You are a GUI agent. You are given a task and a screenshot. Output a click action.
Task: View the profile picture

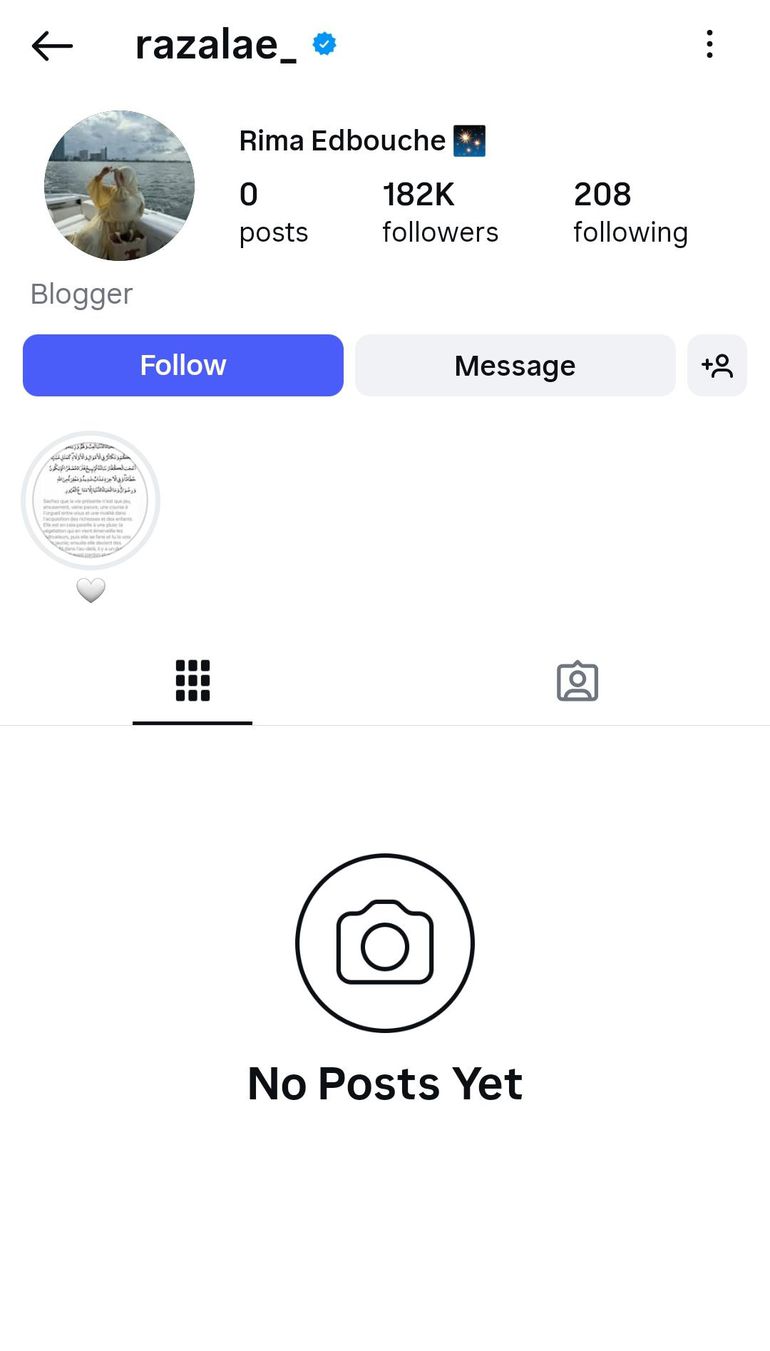[x=119, y=186]
